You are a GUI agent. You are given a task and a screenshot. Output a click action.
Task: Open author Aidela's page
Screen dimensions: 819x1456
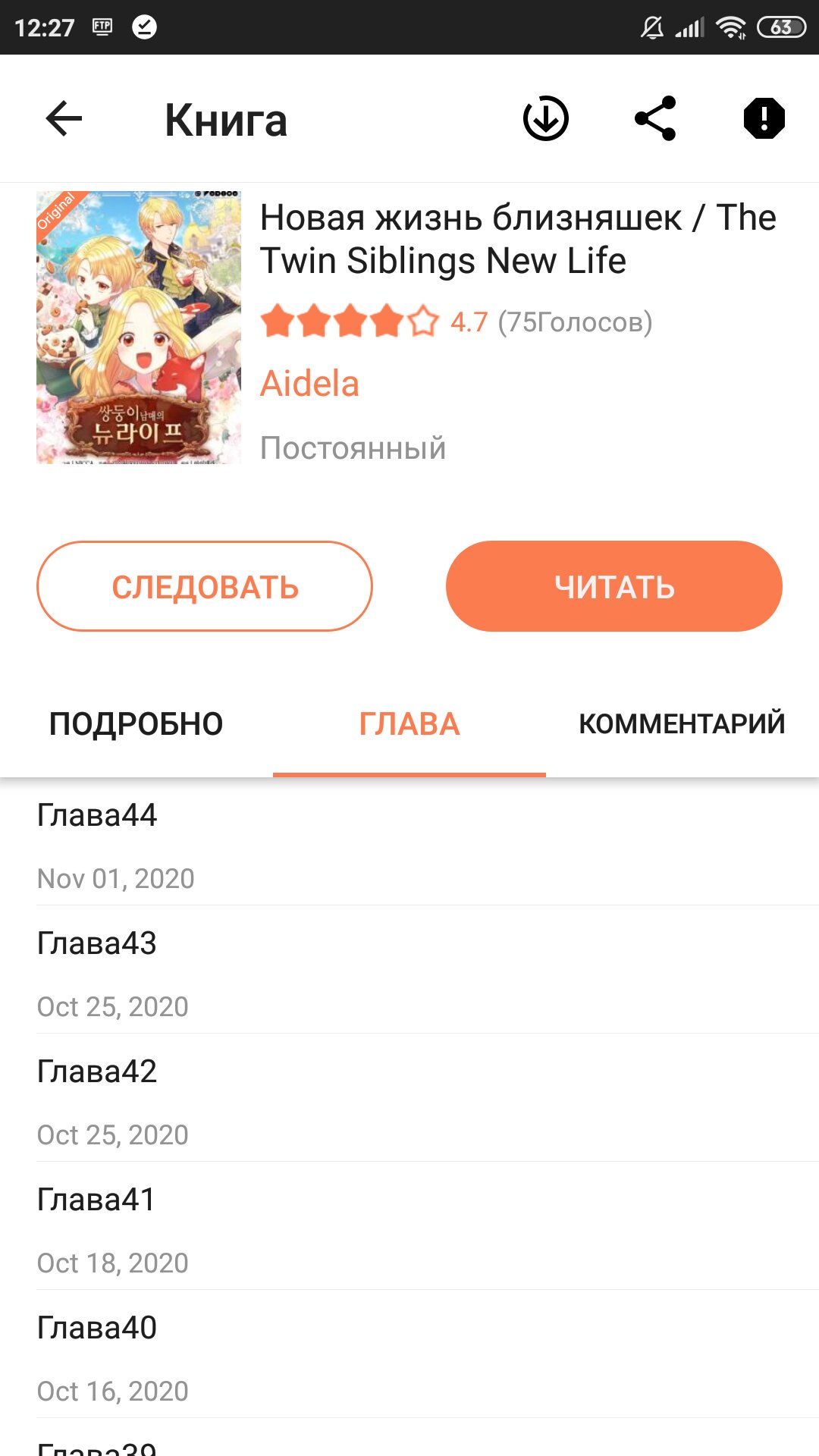pos(309,384)
